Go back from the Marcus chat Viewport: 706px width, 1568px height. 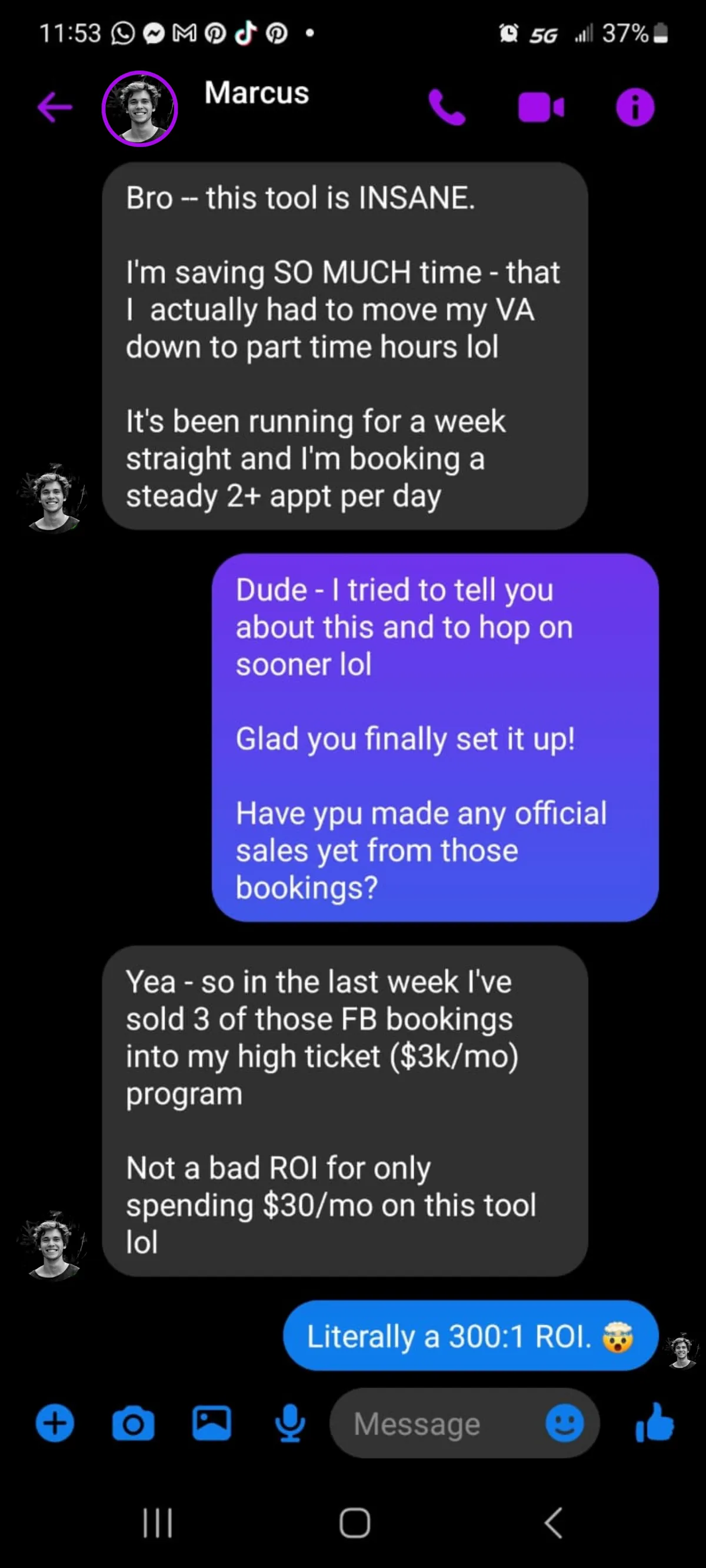55,107
